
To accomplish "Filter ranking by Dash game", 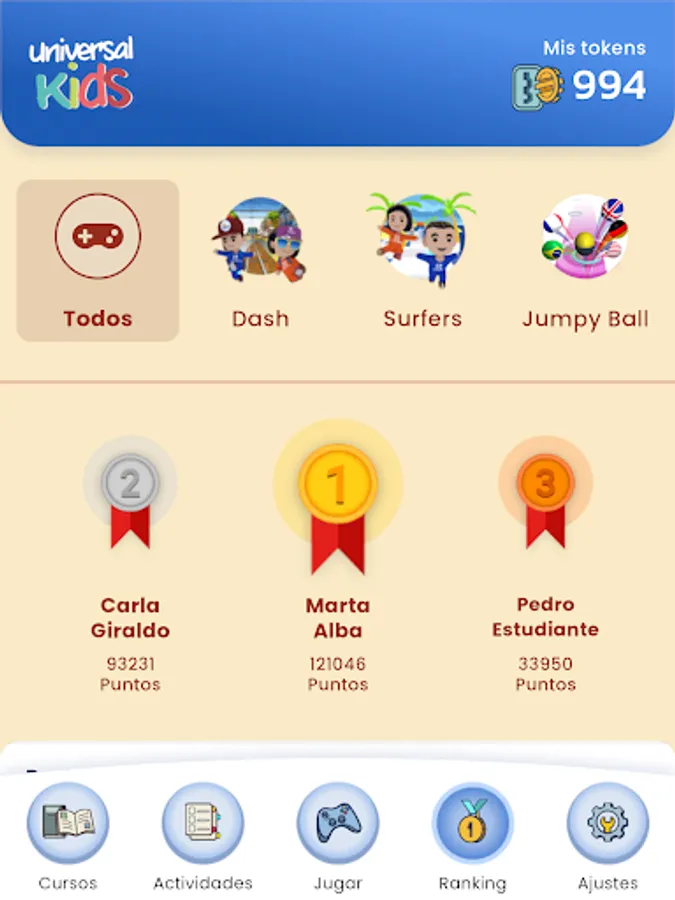I will coord(260,260).
